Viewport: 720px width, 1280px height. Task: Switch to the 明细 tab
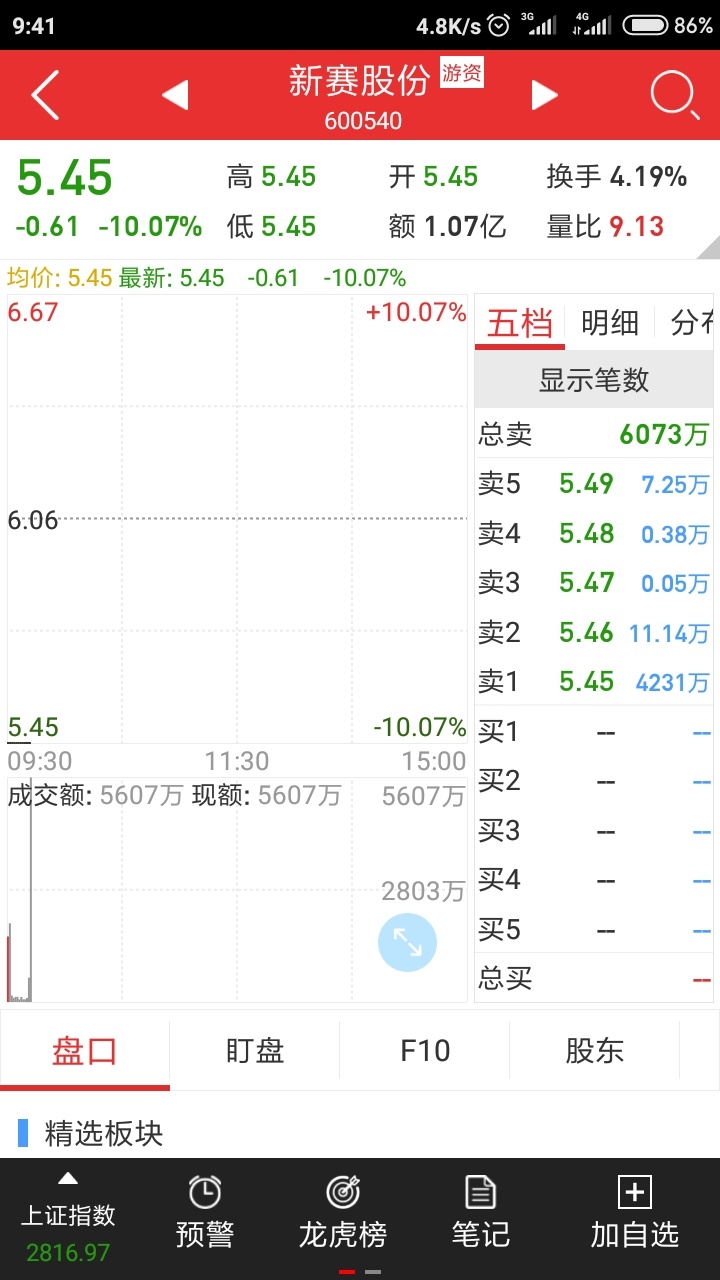[609, 323]
